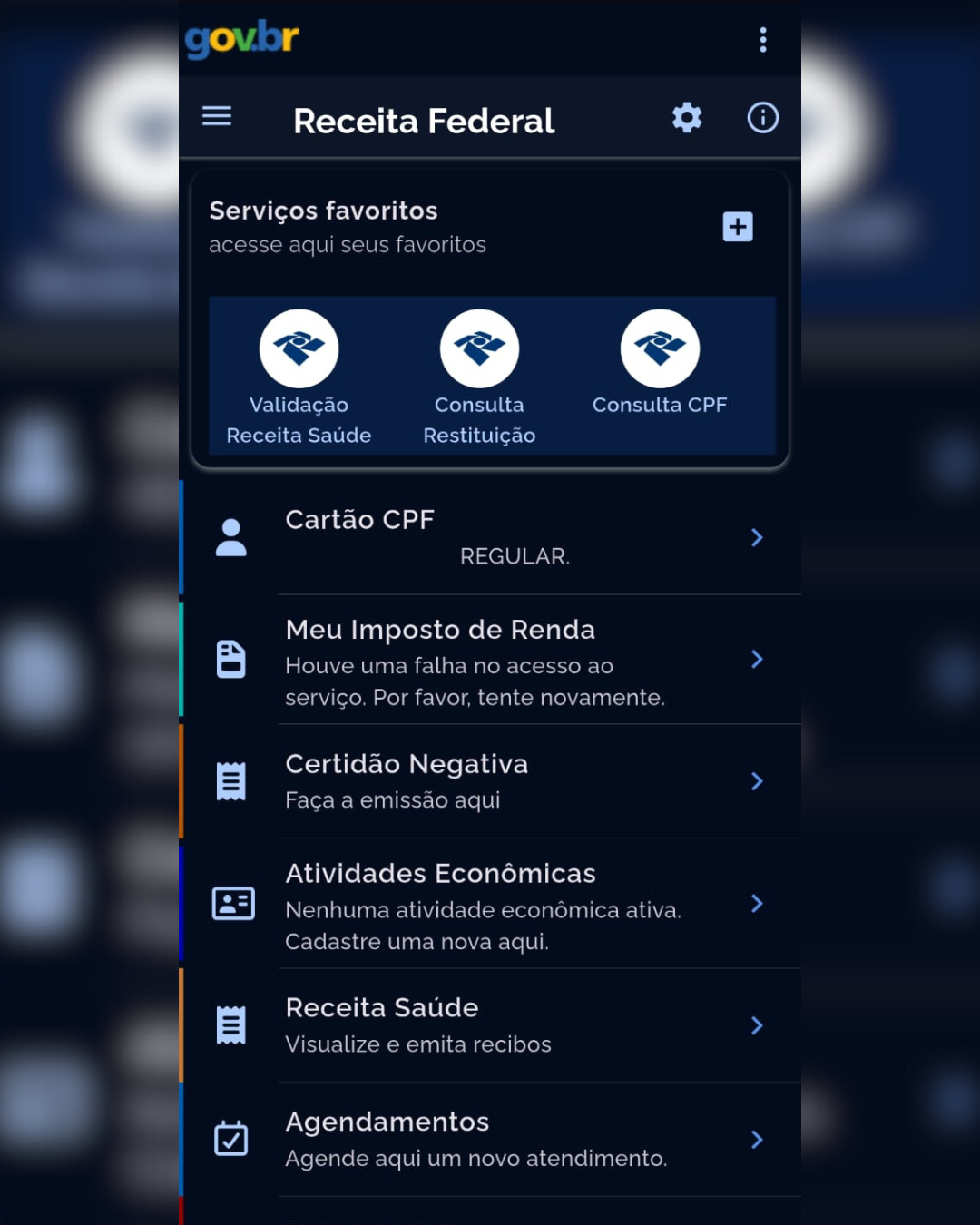Select the Consulta CPF favorite icon
Viewport: 980px width, 1225px height.
coord(660,348)
